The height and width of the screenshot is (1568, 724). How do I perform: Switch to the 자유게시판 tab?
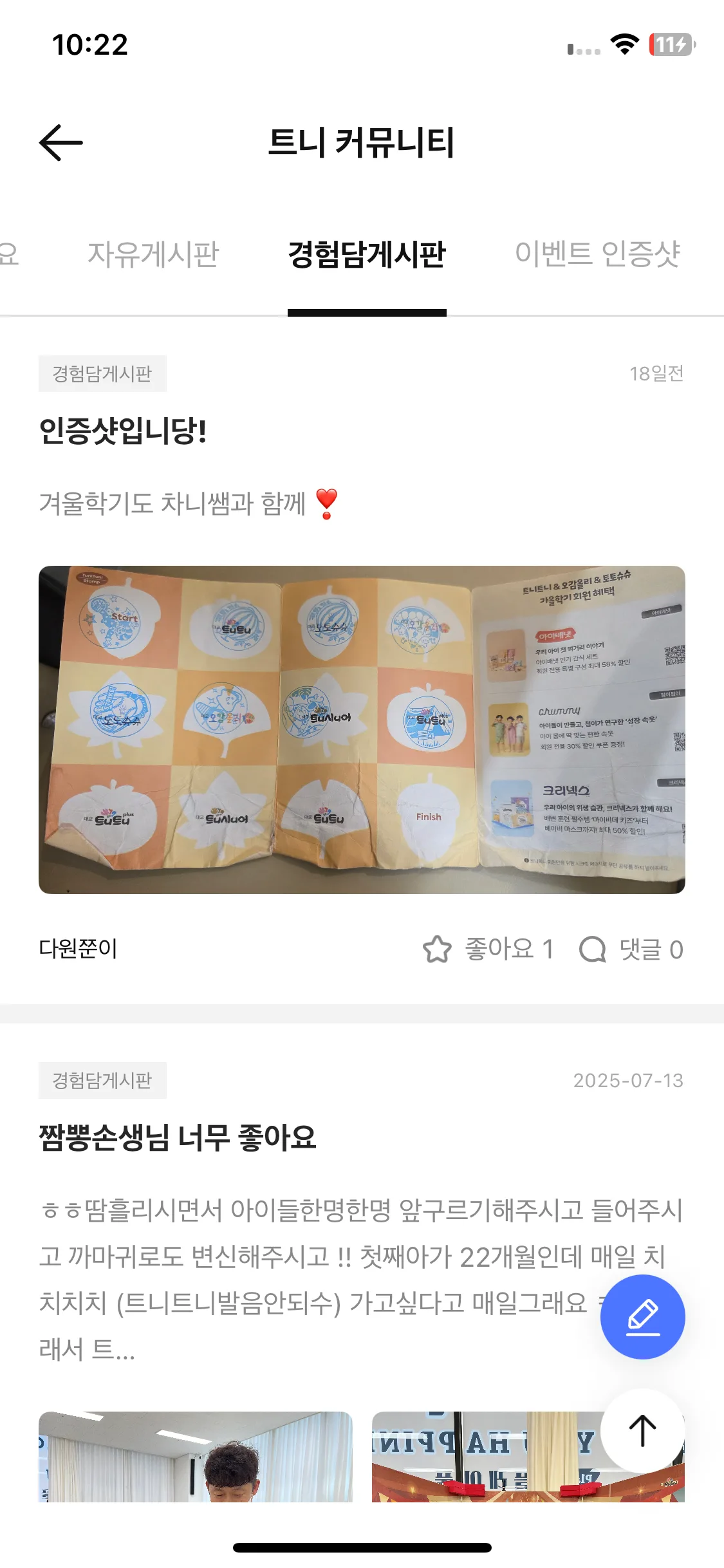coord(153,254)
